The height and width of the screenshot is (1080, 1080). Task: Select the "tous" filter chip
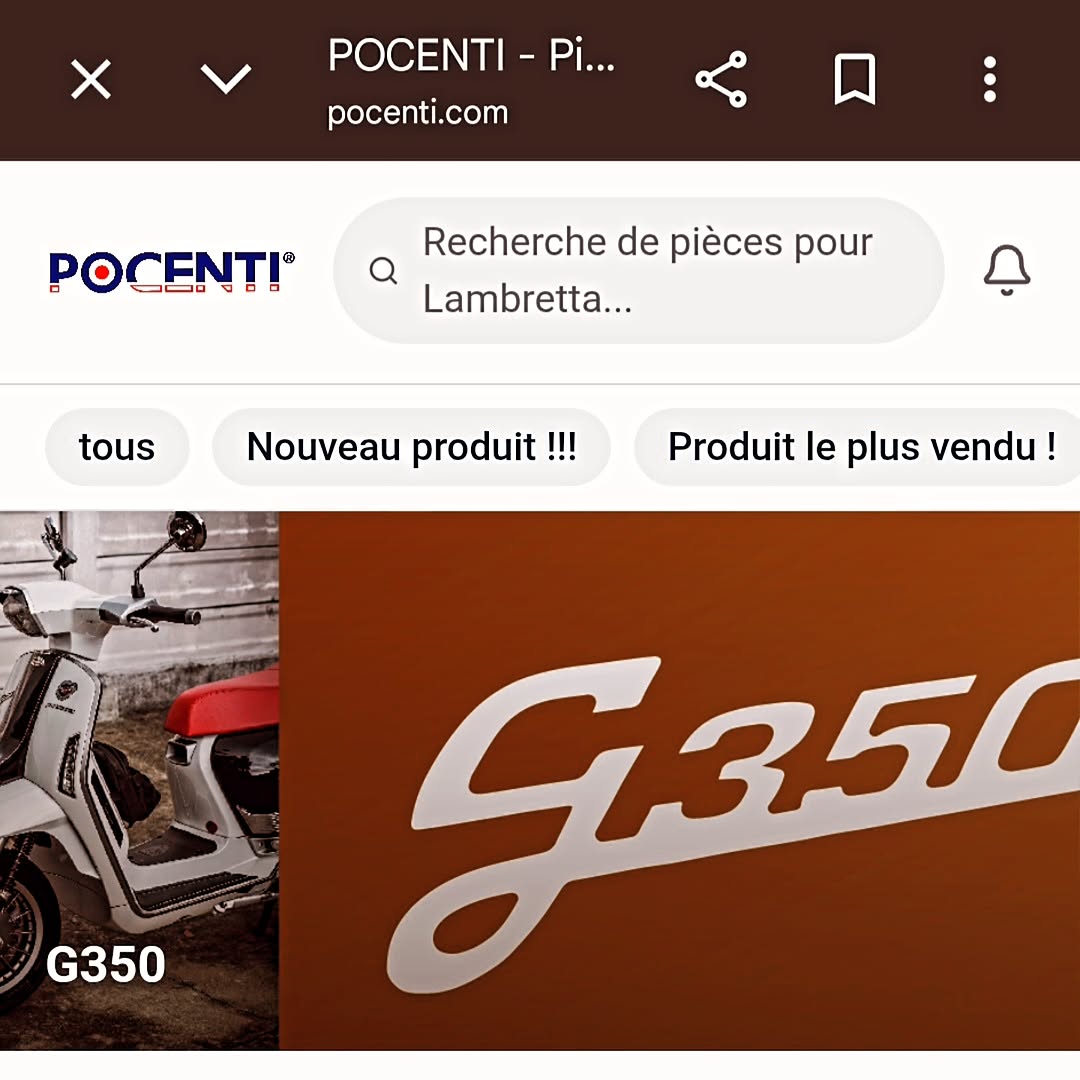tap(117, 447)
